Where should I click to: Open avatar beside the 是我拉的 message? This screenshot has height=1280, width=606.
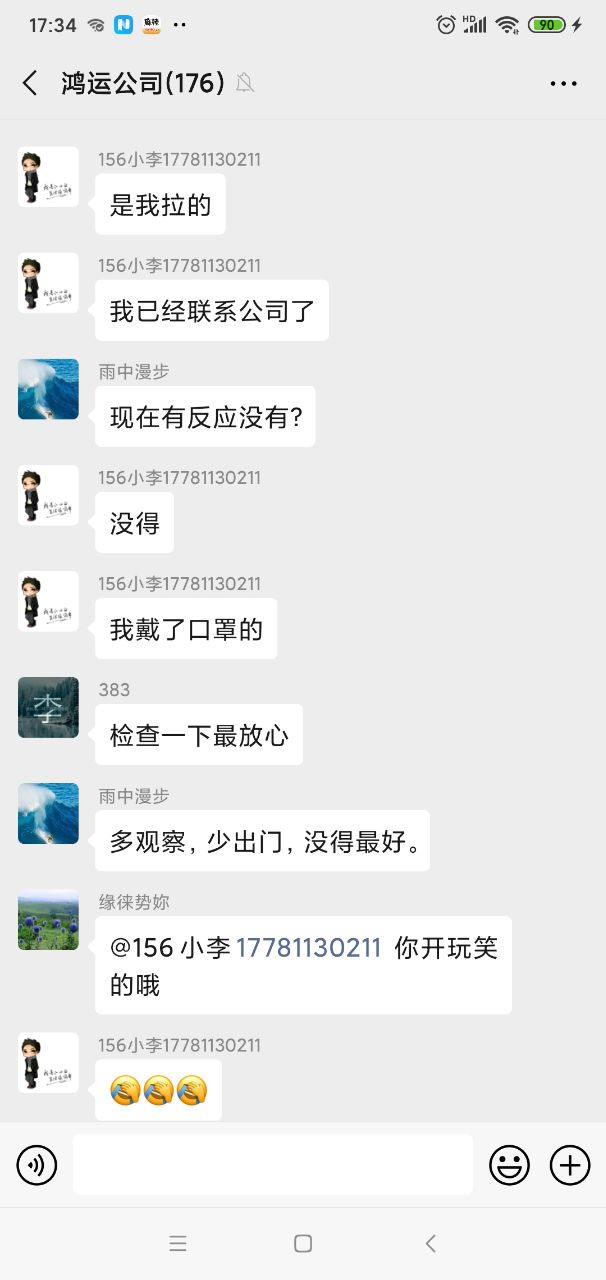point(48,177)
